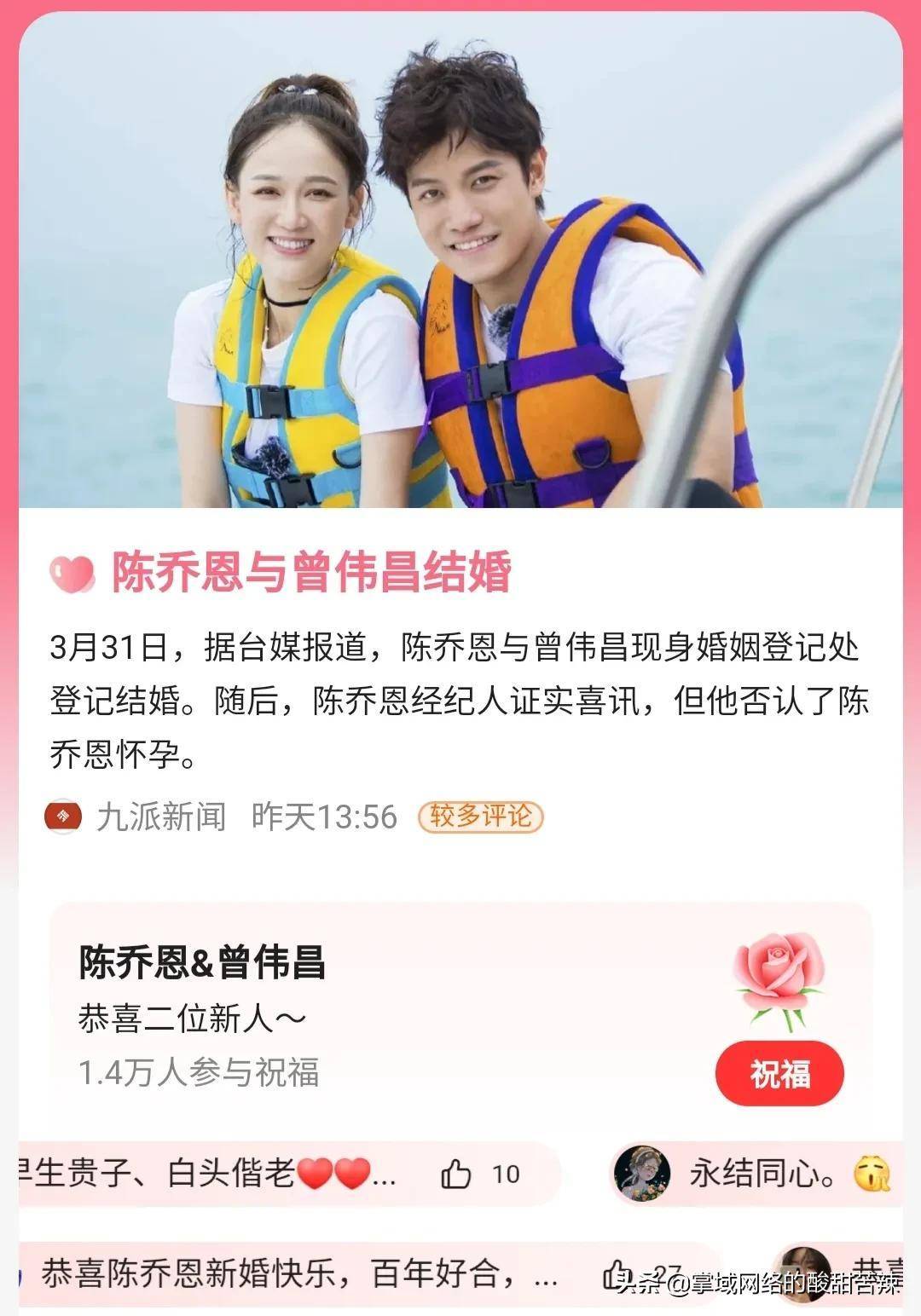Click the 九派新闻 circular logo icon
921x1316 pixels.
pos(65,817)
